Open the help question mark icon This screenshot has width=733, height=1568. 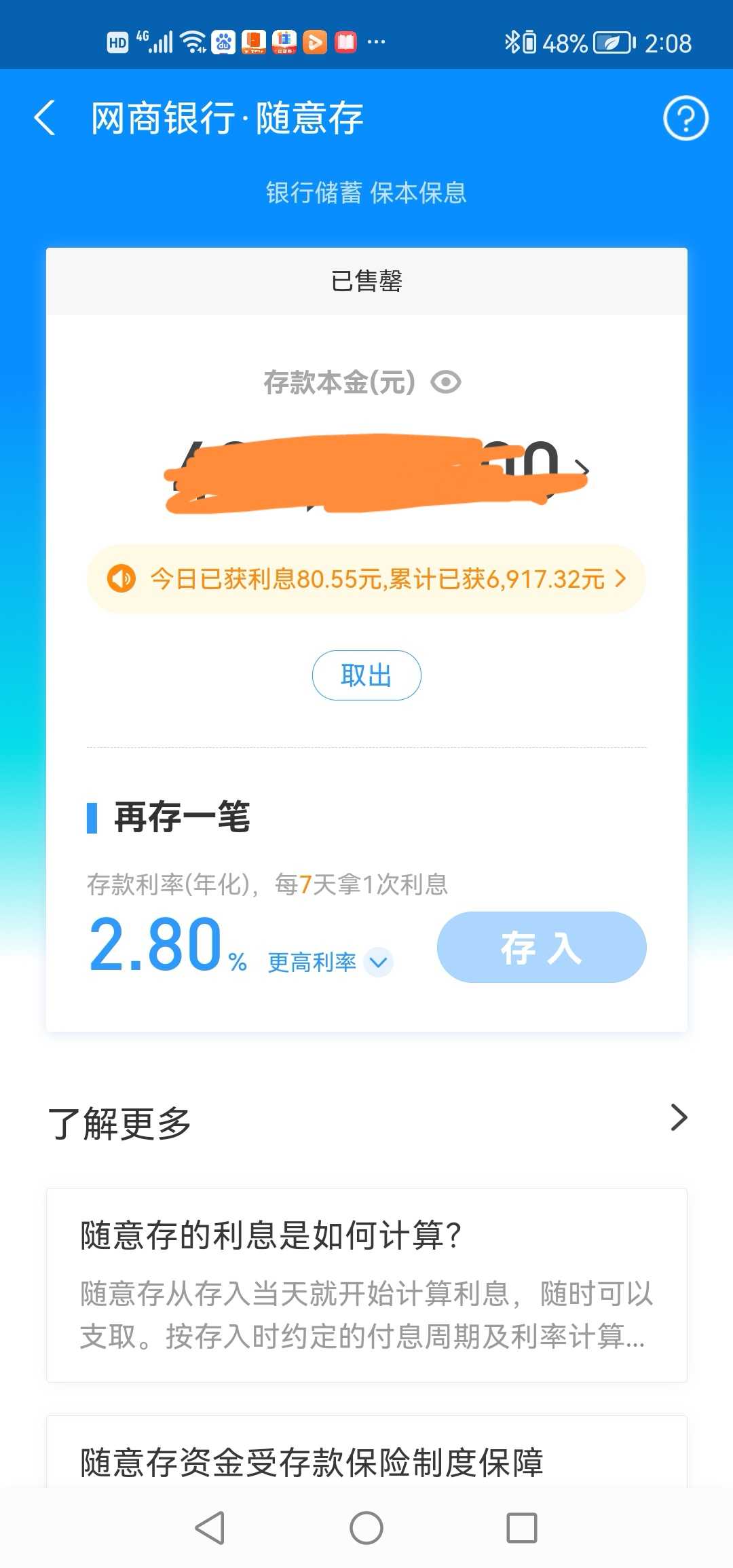tap(685, 118)
